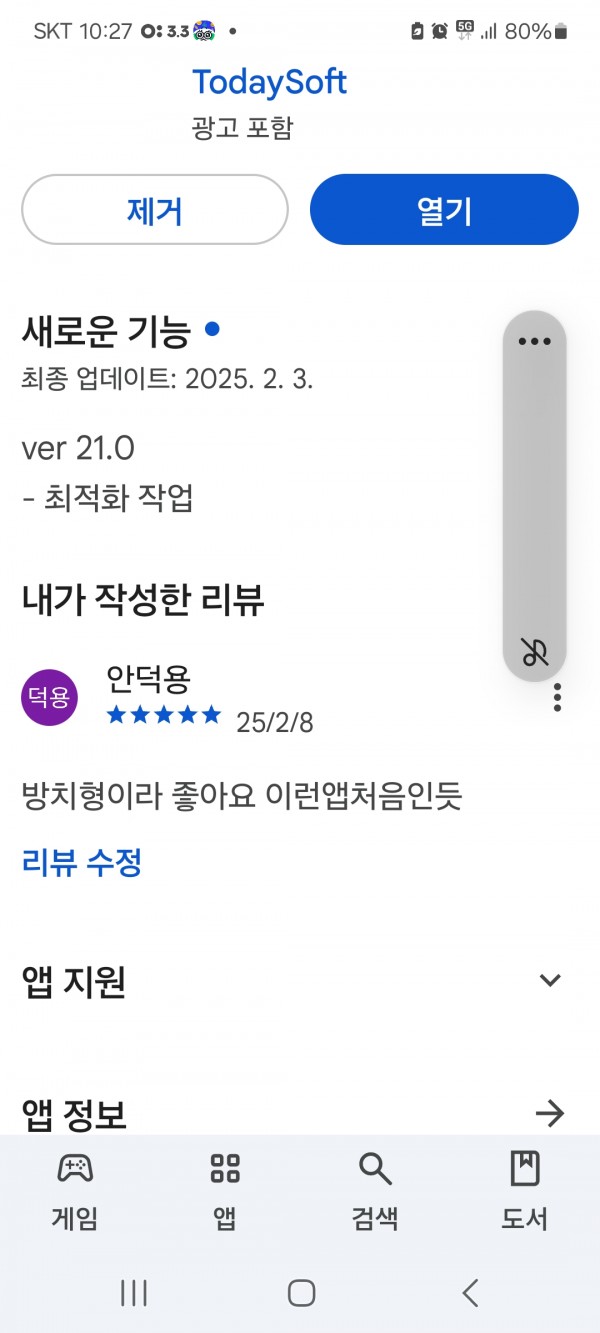This screenshot has width=600, height=1333.
Task: Tap the three-dot icon on floating bar
Action: pyautogui.click(x=535, y=341)
